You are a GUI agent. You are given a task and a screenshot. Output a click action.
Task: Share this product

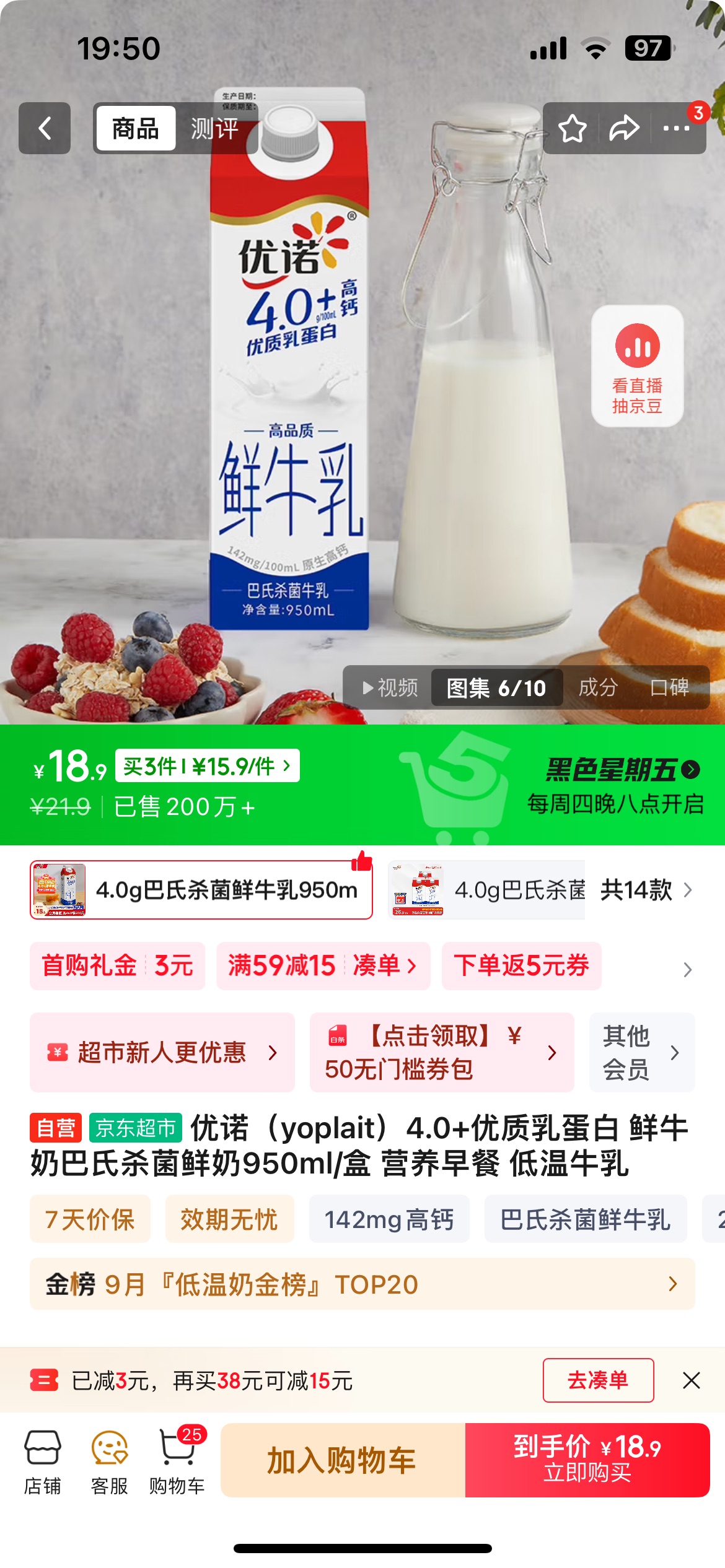[624, 128]
